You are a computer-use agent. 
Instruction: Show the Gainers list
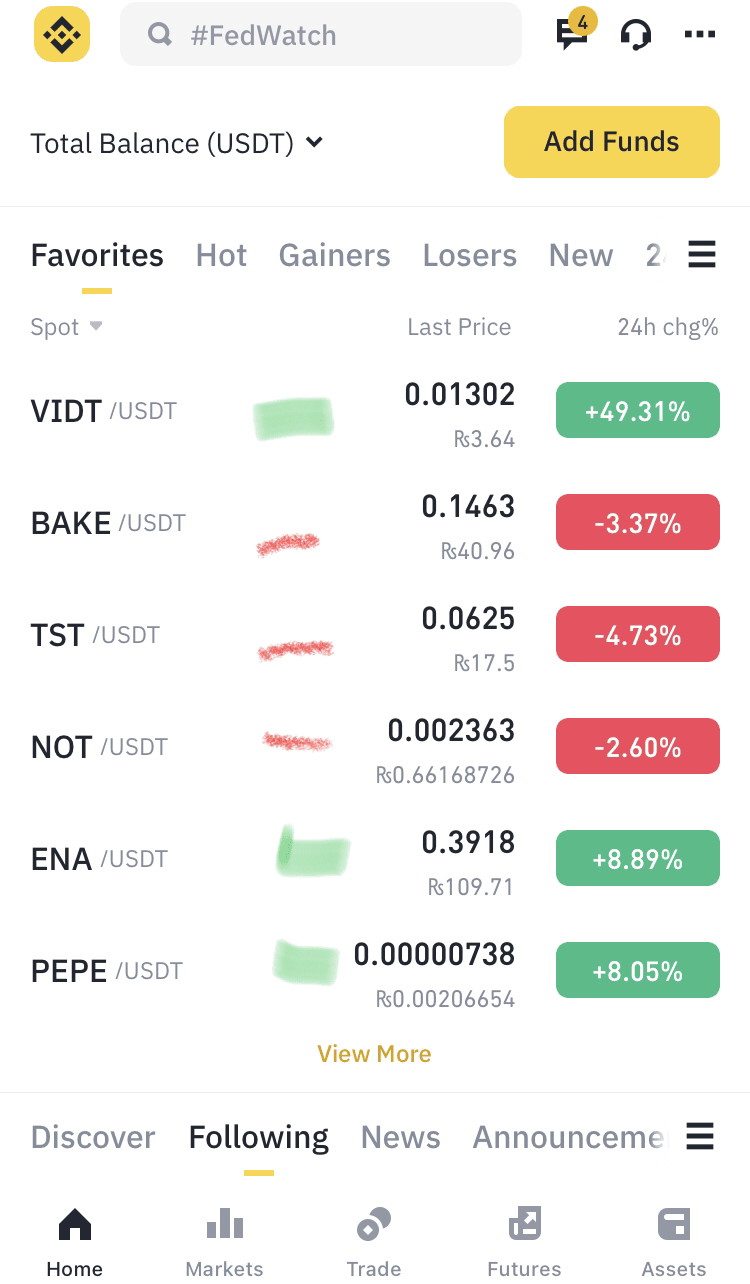tap(334, 256)
